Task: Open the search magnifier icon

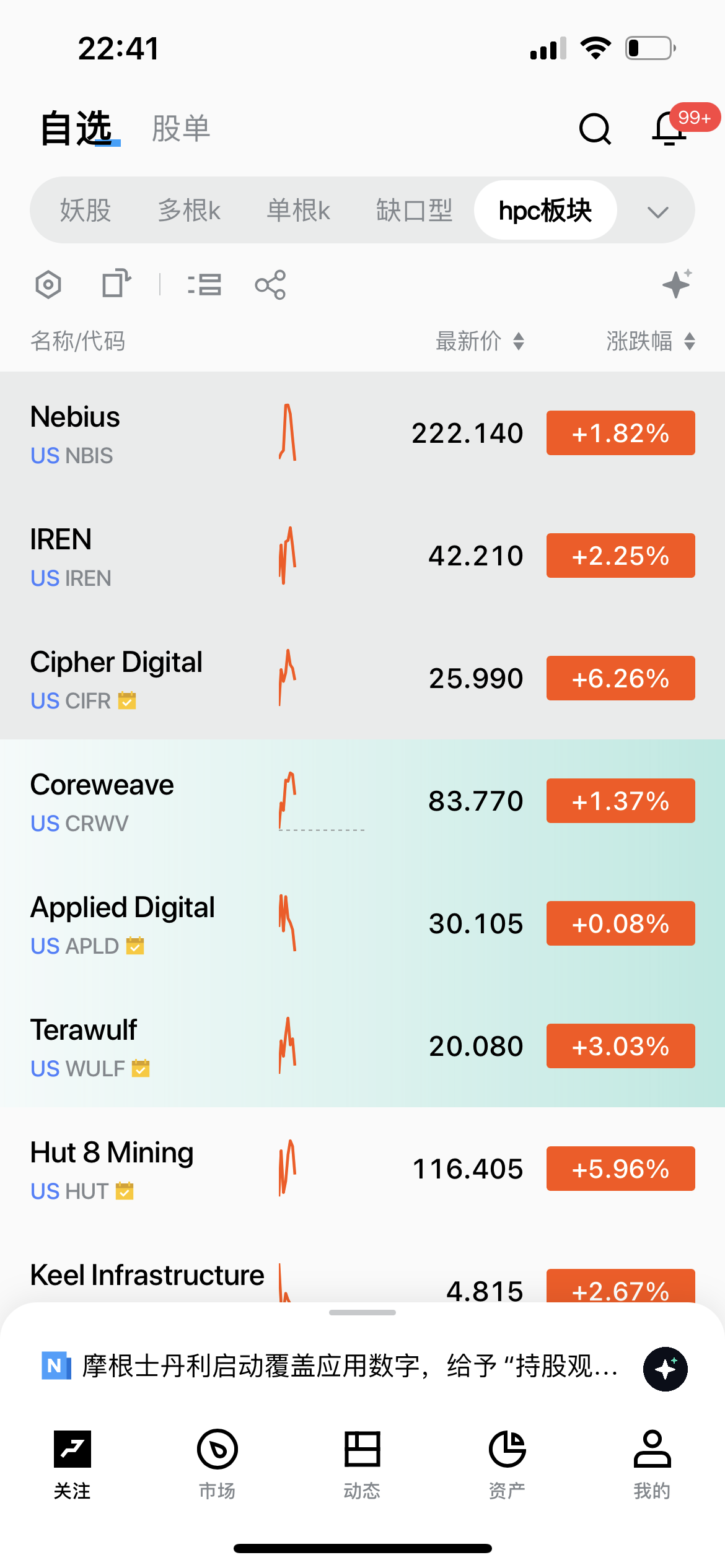Action: [x=595, y=129]
